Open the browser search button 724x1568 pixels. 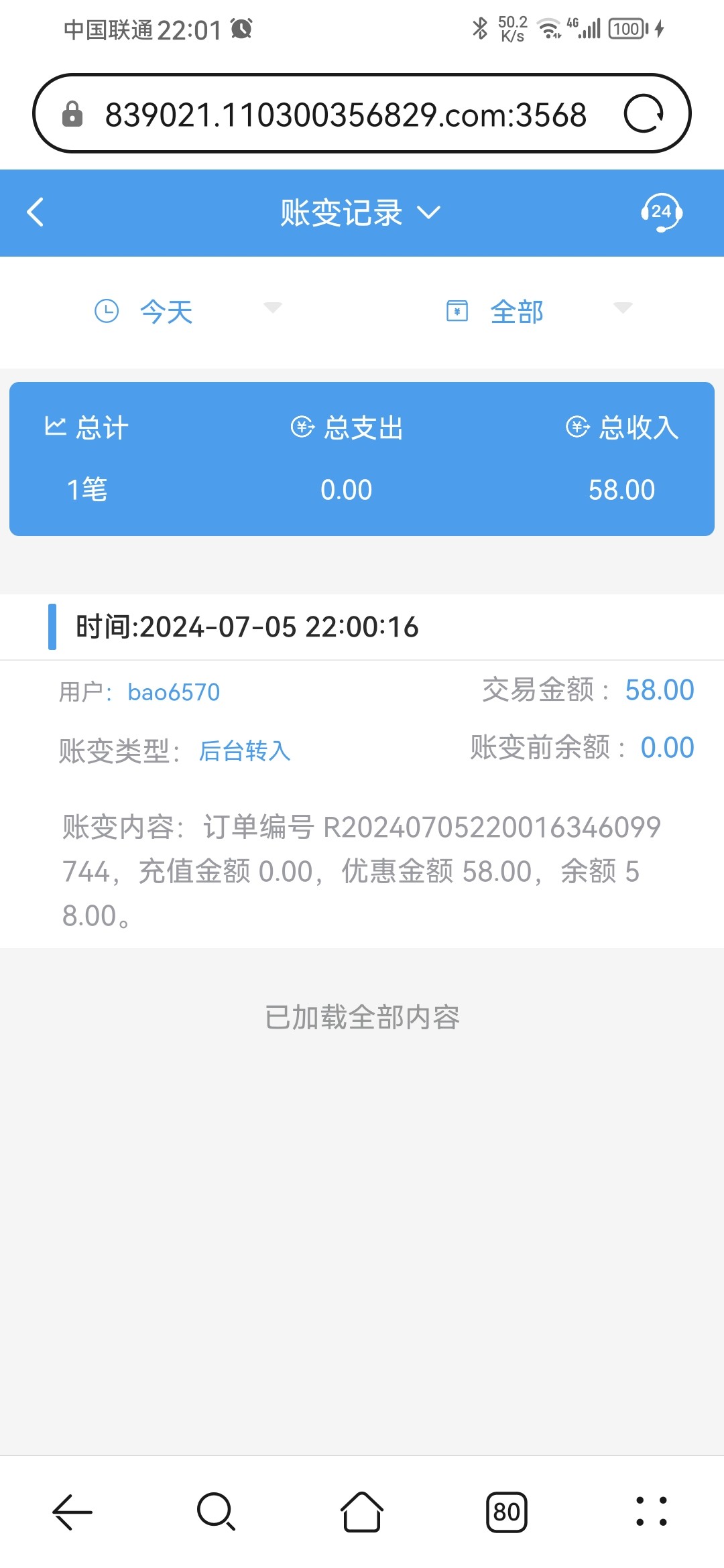click(x=217, y=1512)
